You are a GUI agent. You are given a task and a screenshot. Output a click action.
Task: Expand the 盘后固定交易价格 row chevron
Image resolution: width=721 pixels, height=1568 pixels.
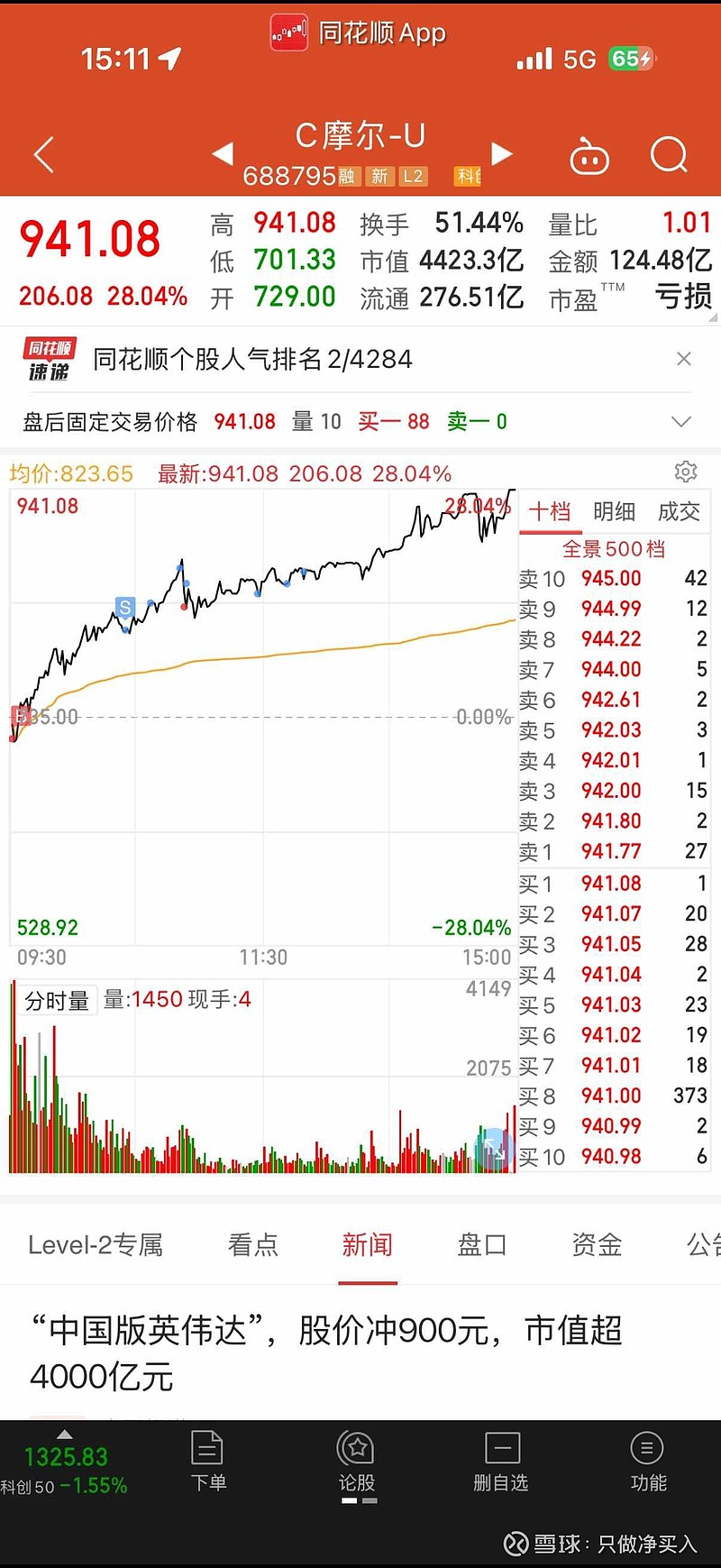click(x=681, y=421)
